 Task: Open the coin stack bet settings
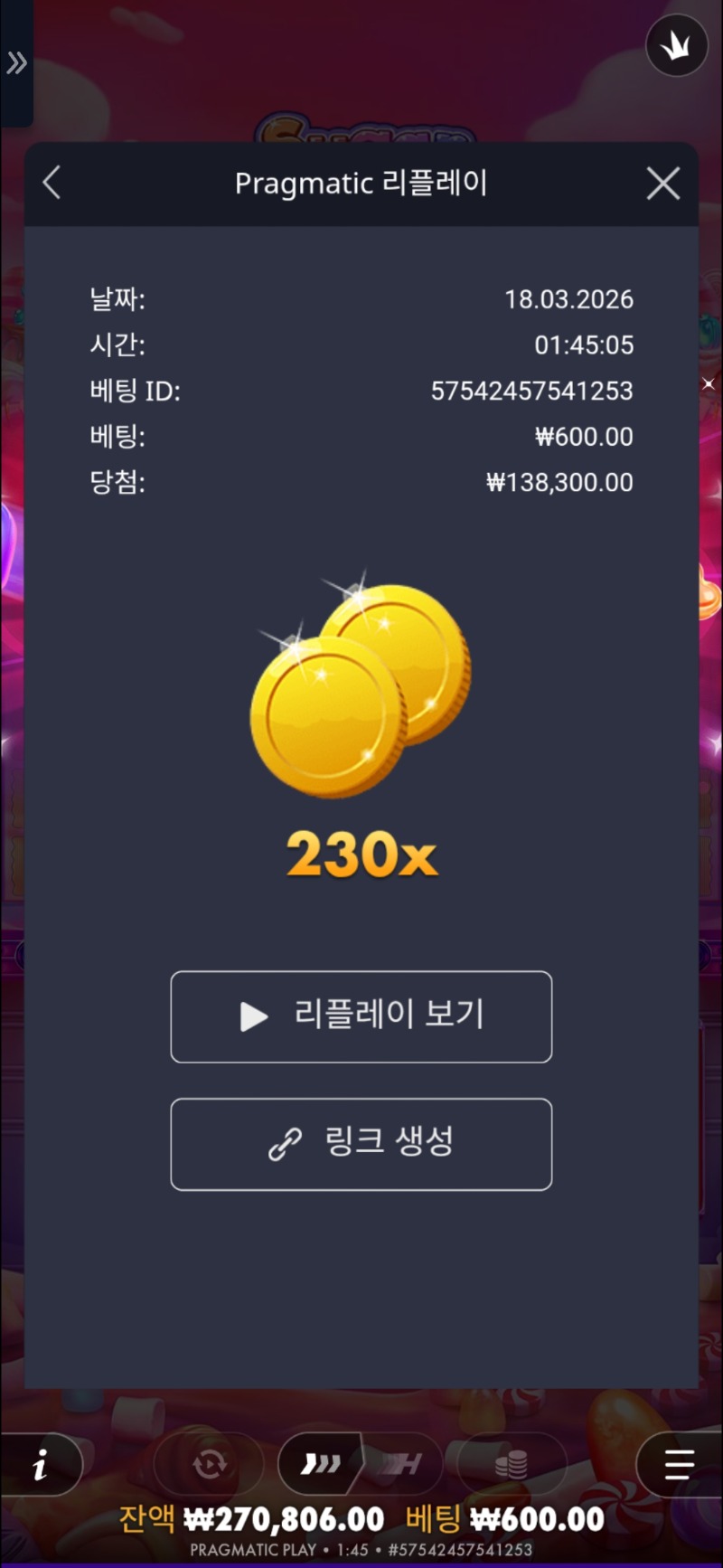(512, 1463)
